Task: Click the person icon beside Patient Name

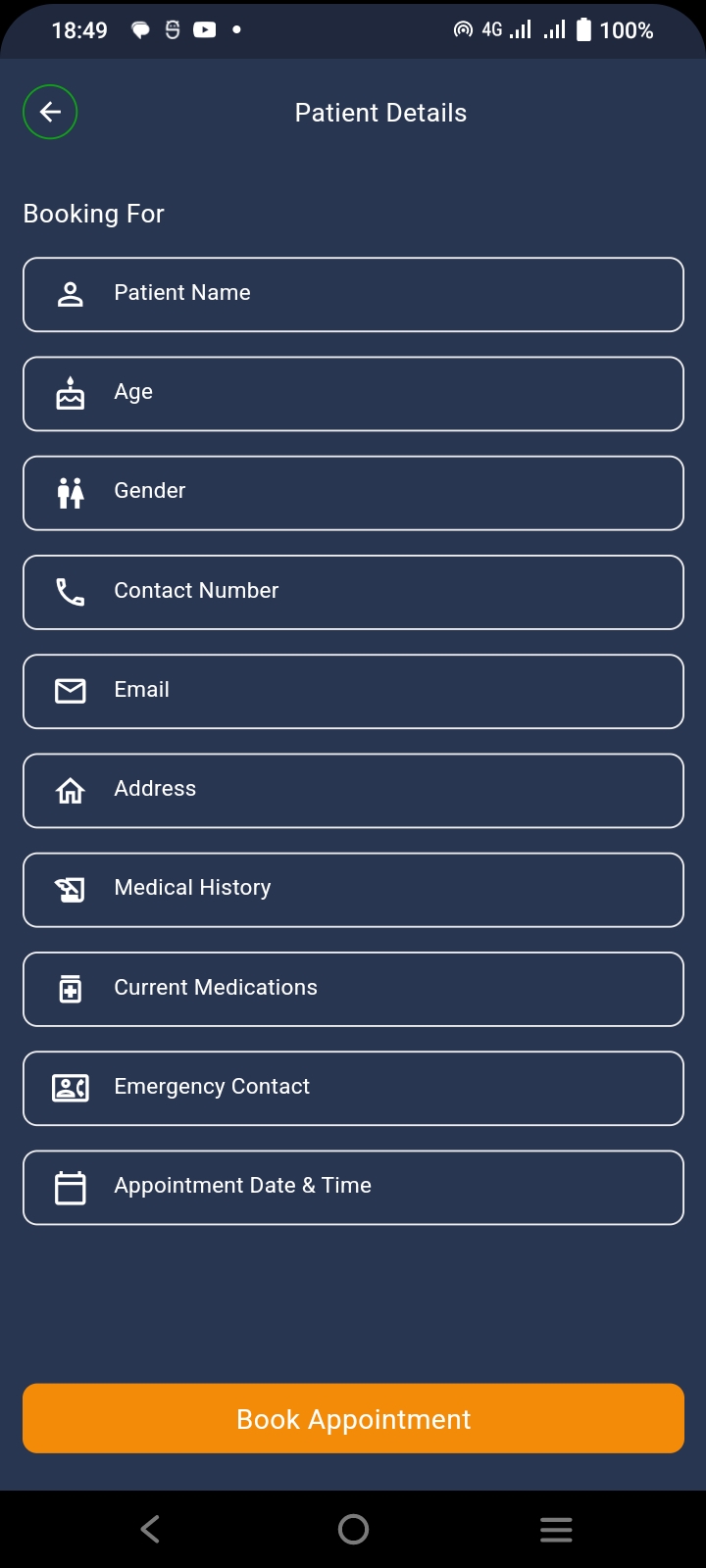Action: [x=69, y=293]
